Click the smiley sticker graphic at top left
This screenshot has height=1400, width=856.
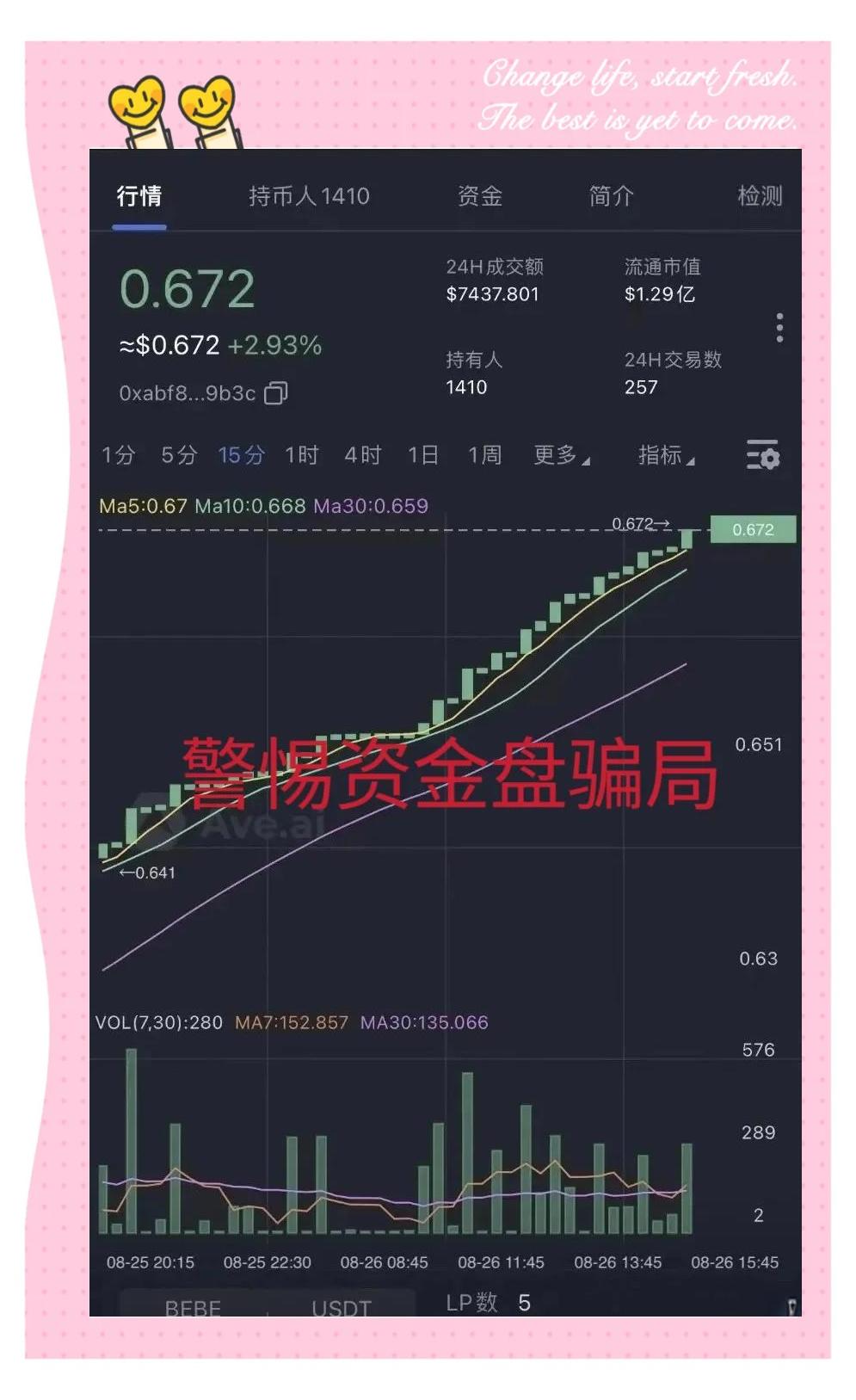click(168, 103)
